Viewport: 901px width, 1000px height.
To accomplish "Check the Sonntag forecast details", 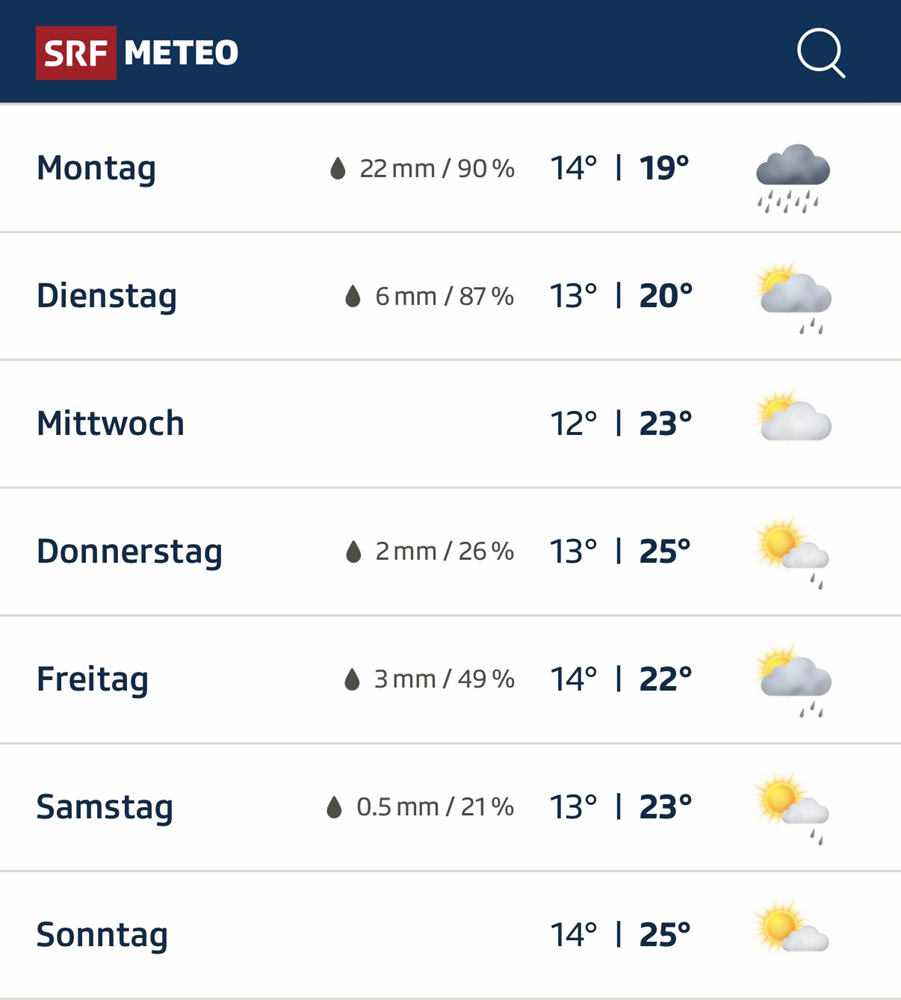I will (x=450, y=935).
